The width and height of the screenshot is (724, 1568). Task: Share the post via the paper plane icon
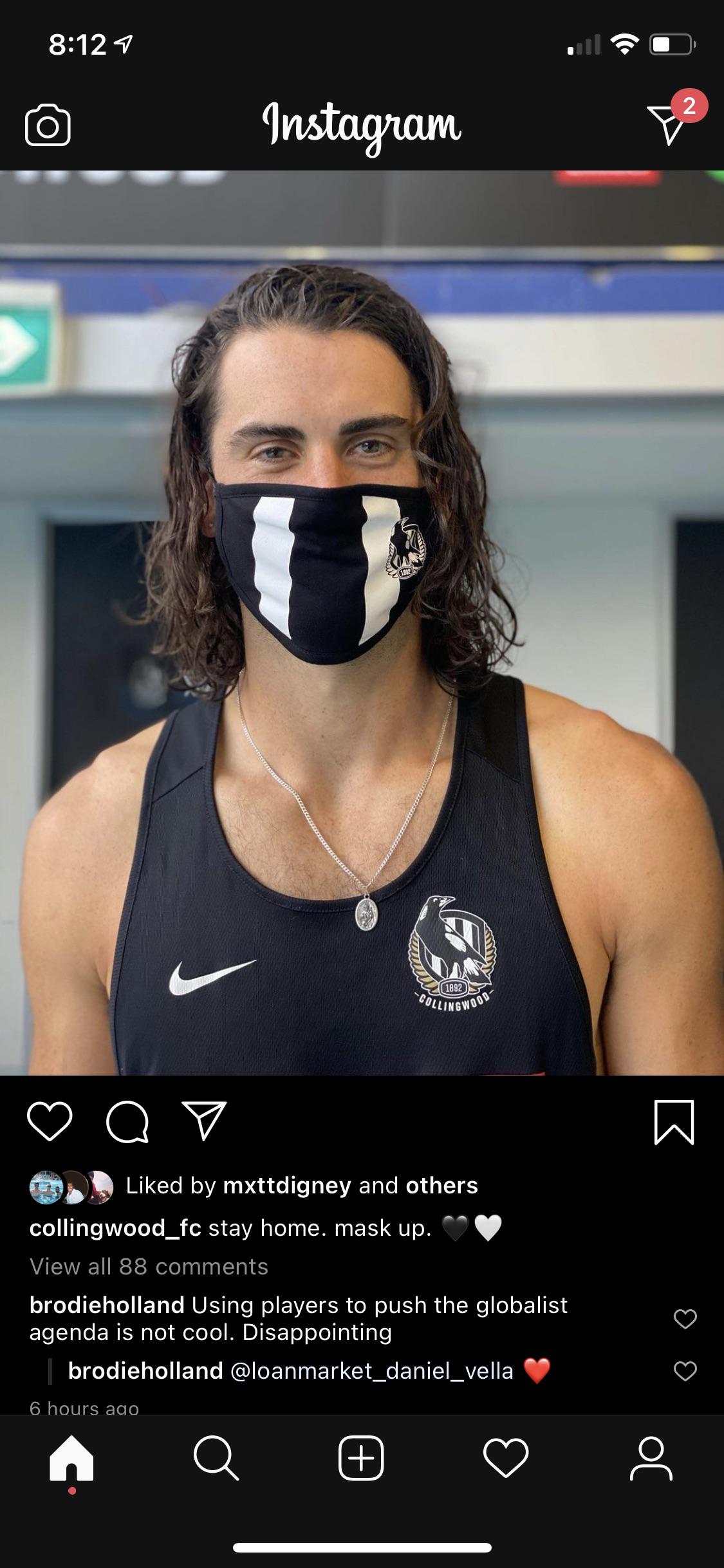[x=204, y=1121]
